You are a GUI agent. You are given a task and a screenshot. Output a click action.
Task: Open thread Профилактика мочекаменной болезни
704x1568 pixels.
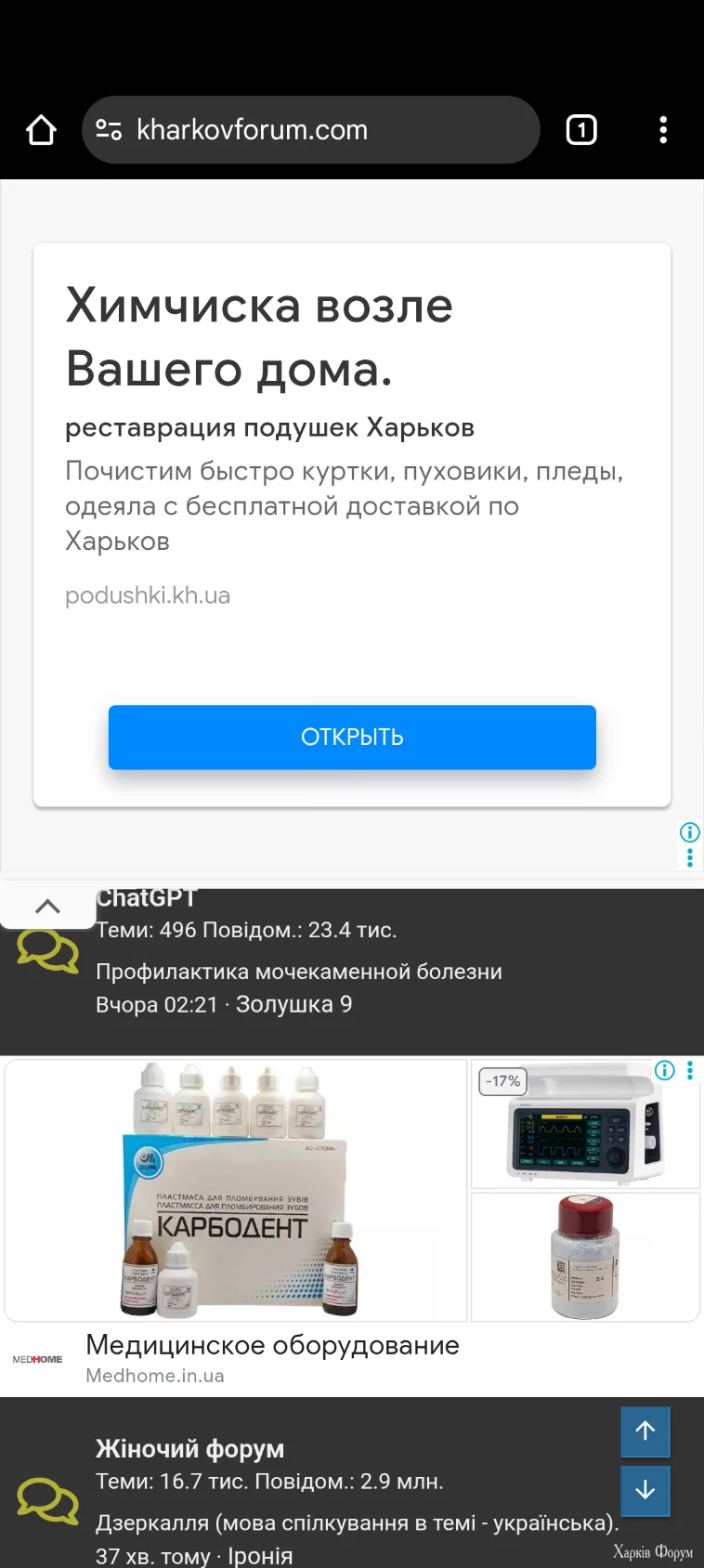click(298, 972)
